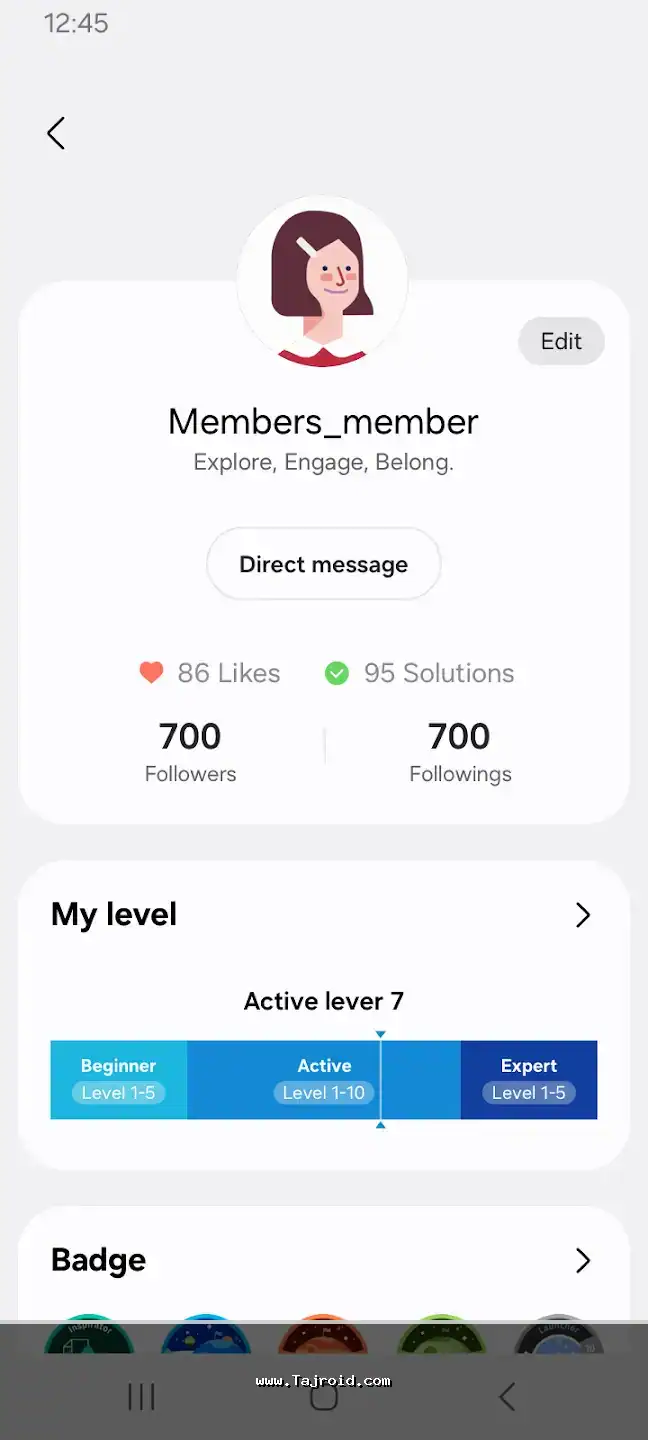Open My level details chevron
This screenshot has height=1440, width=648.
coord(583,915)
